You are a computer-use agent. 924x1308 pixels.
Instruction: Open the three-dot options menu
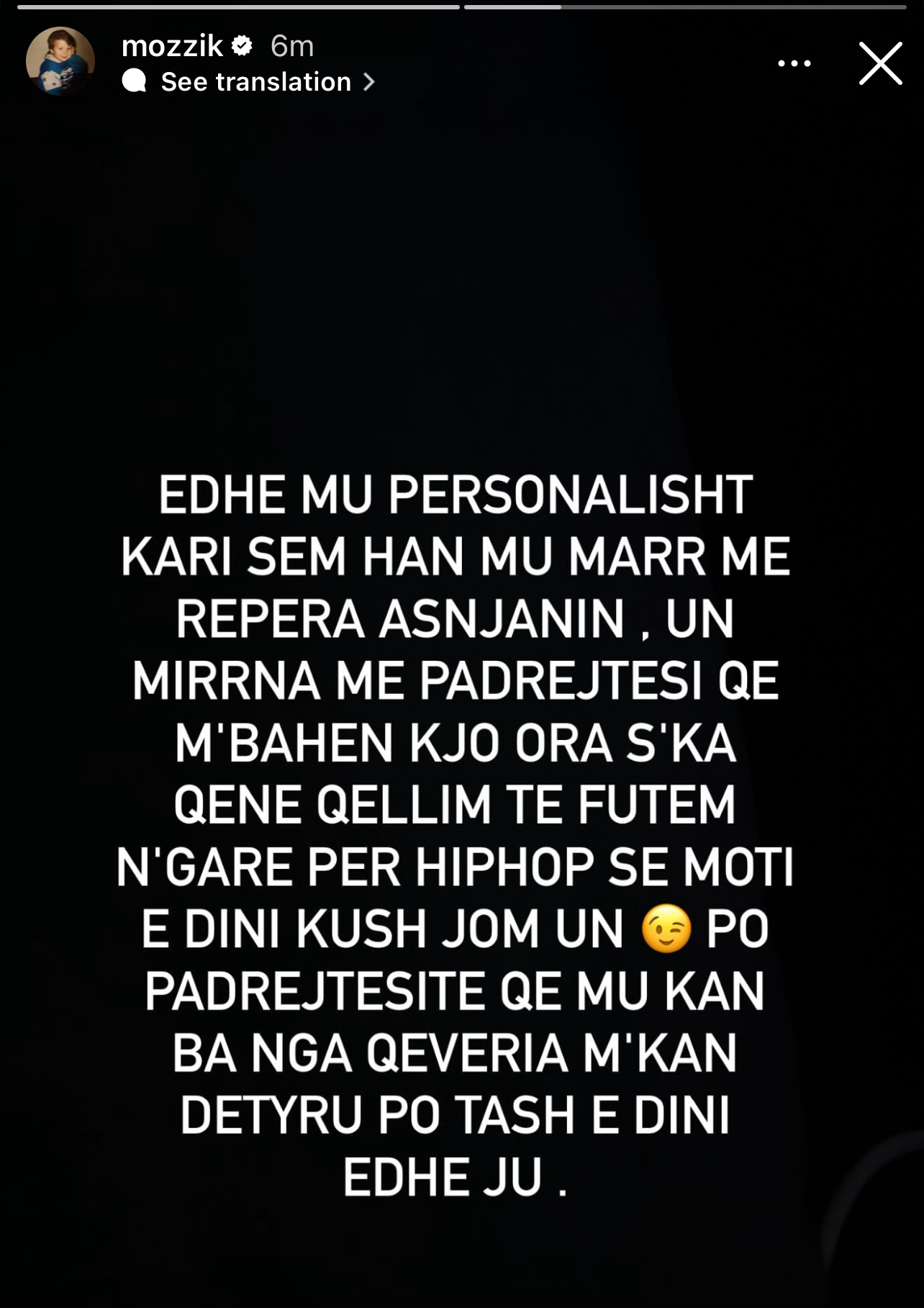click(794, 63)
